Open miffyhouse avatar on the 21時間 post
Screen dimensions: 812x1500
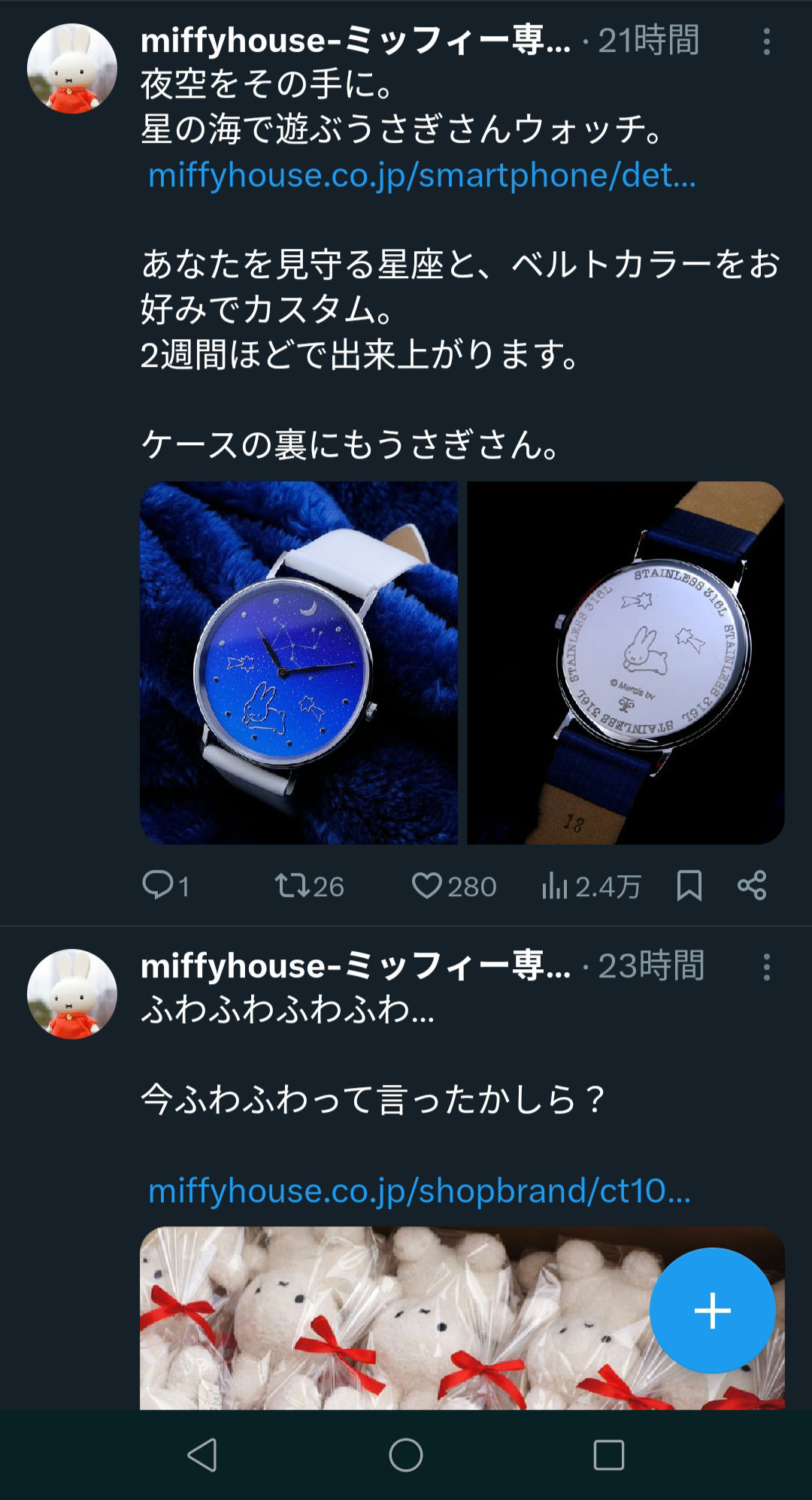tap(72, 68)
